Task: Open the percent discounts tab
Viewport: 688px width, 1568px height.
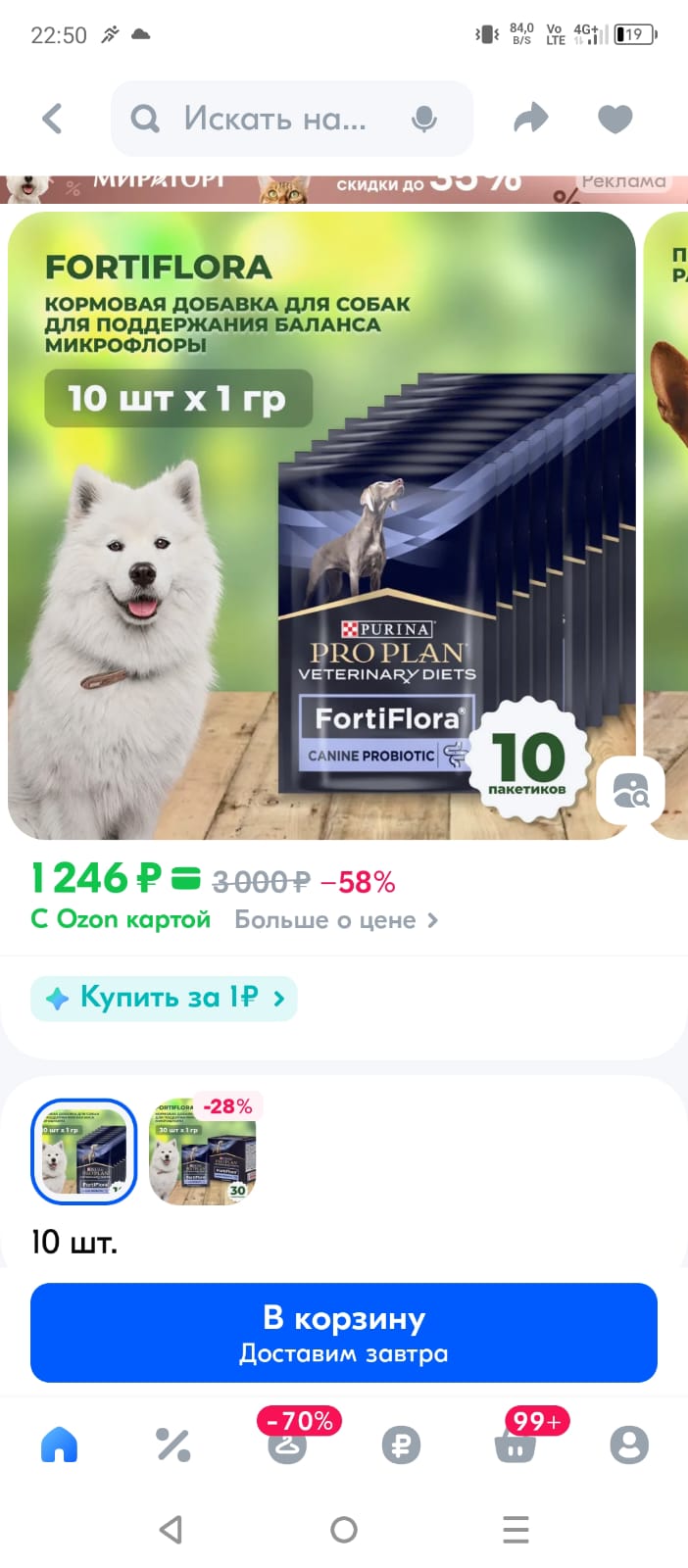Action: tap(172, 1445)
